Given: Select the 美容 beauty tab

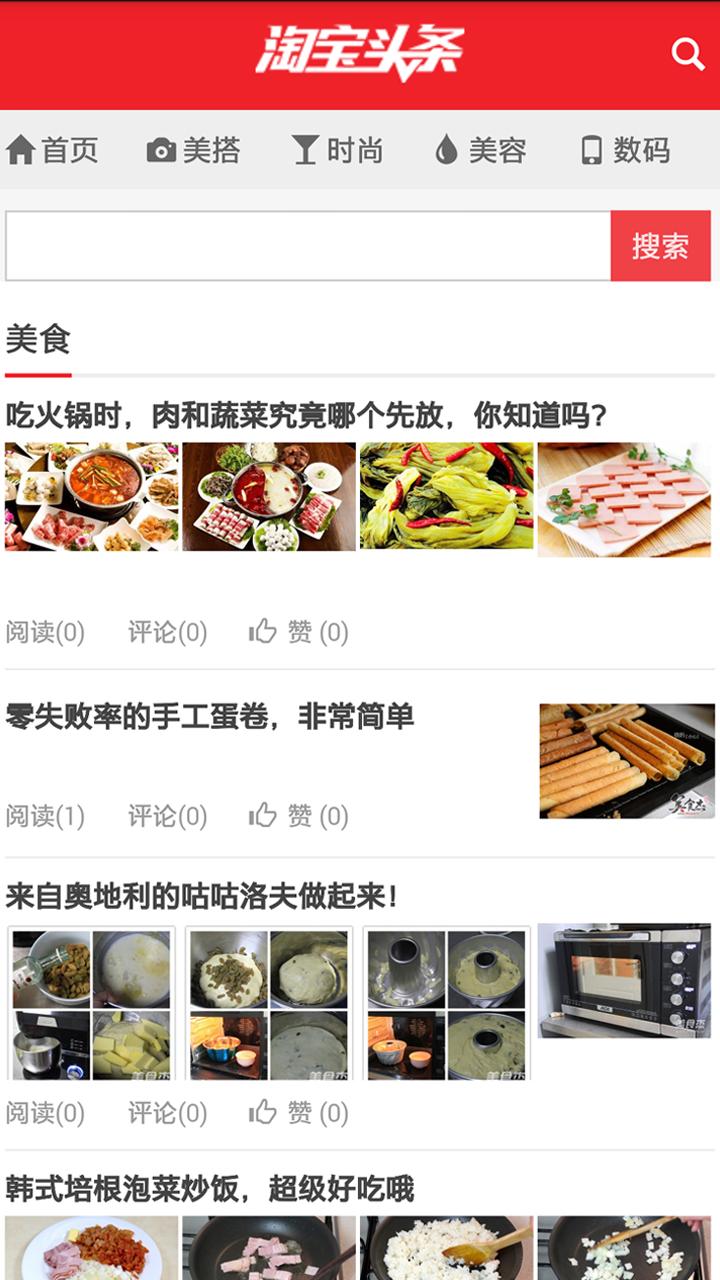Looking at the screenshot, I should (x=481, y=151).
